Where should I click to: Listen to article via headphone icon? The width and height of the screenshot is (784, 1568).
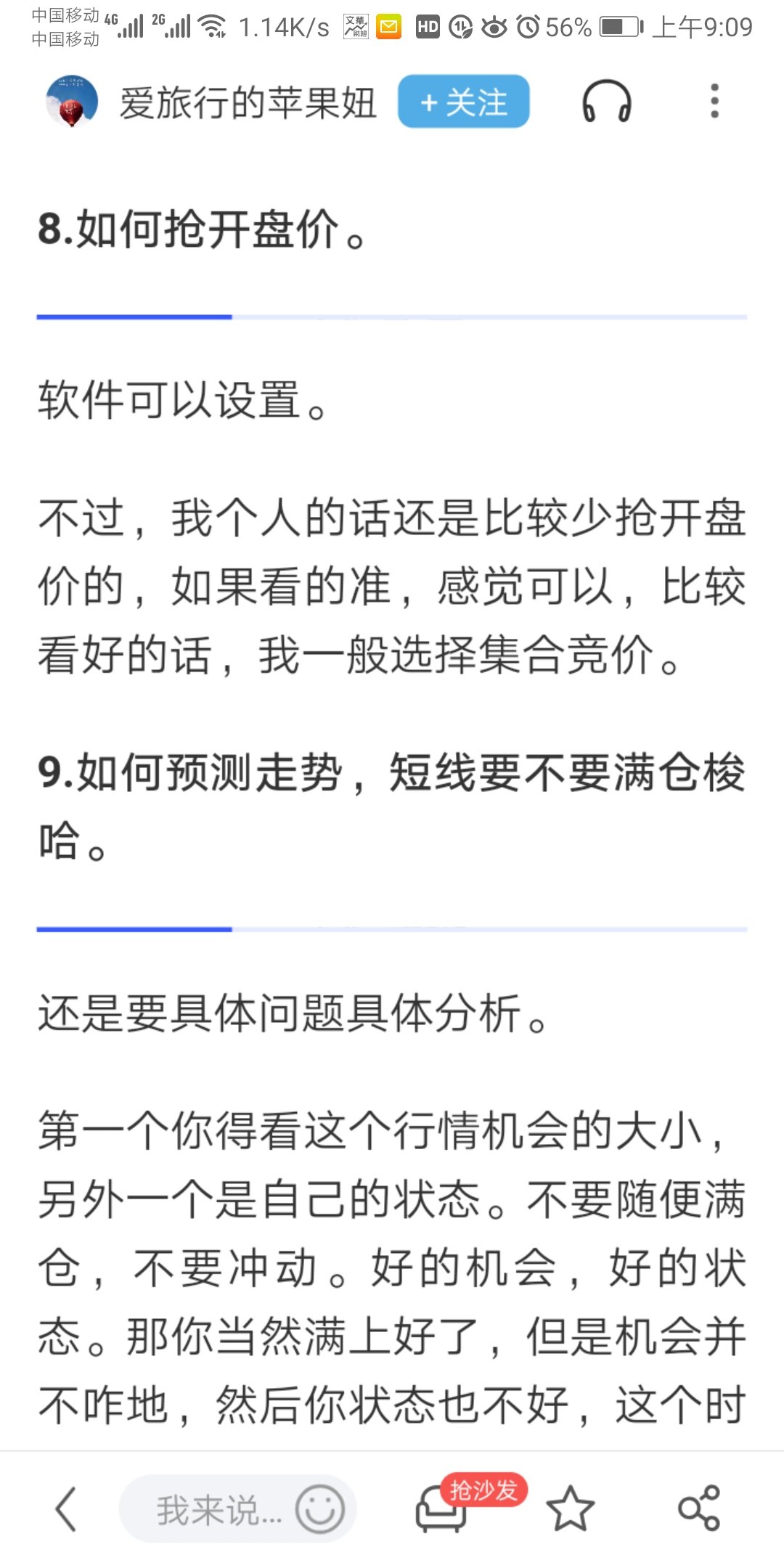coord(606,102)
